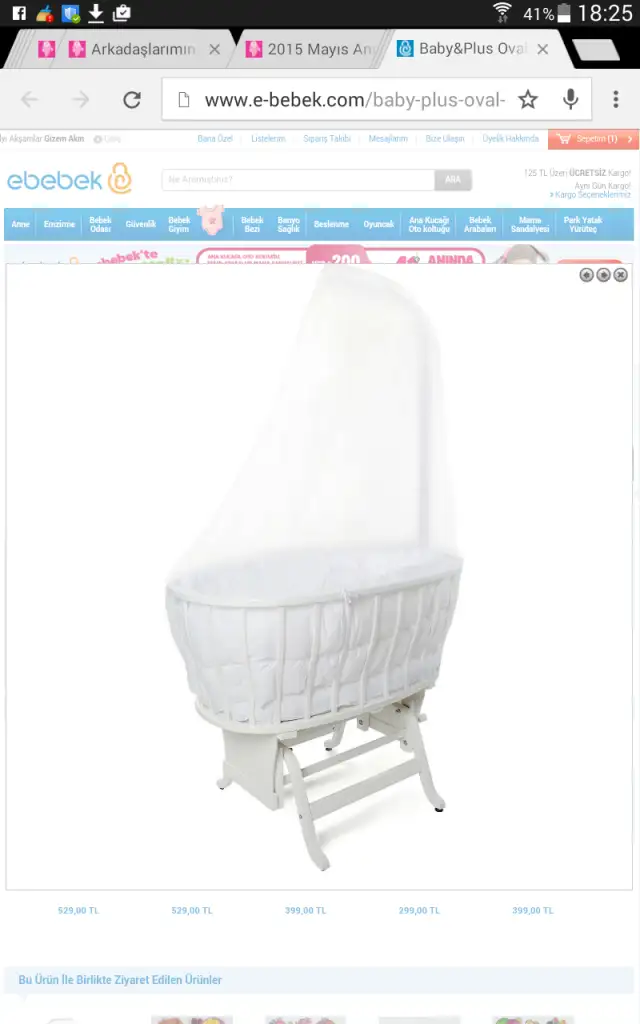Switch to the 2015 Mayıs tab
640x1024 pixels.
click(310, 49)
